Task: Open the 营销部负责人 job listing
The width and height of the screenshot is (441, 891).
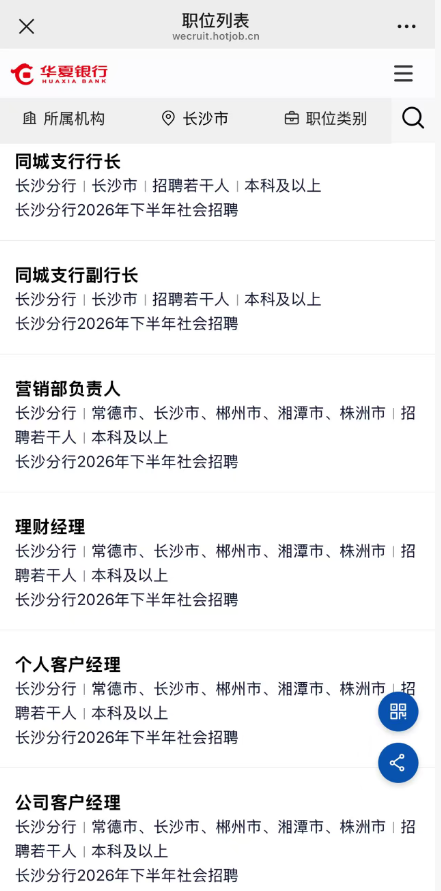Action: [218, 423]
